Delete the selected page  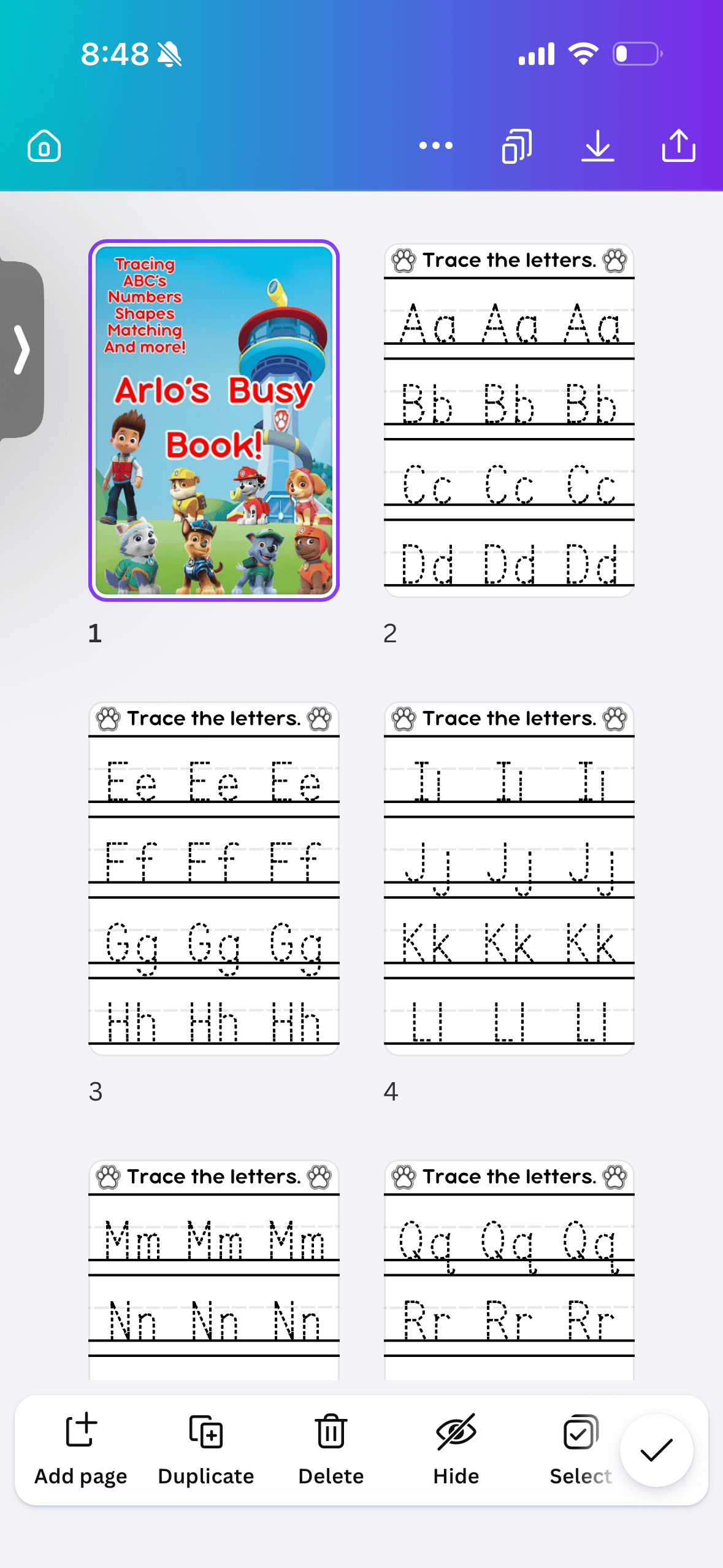click(x=331, y=1450)
